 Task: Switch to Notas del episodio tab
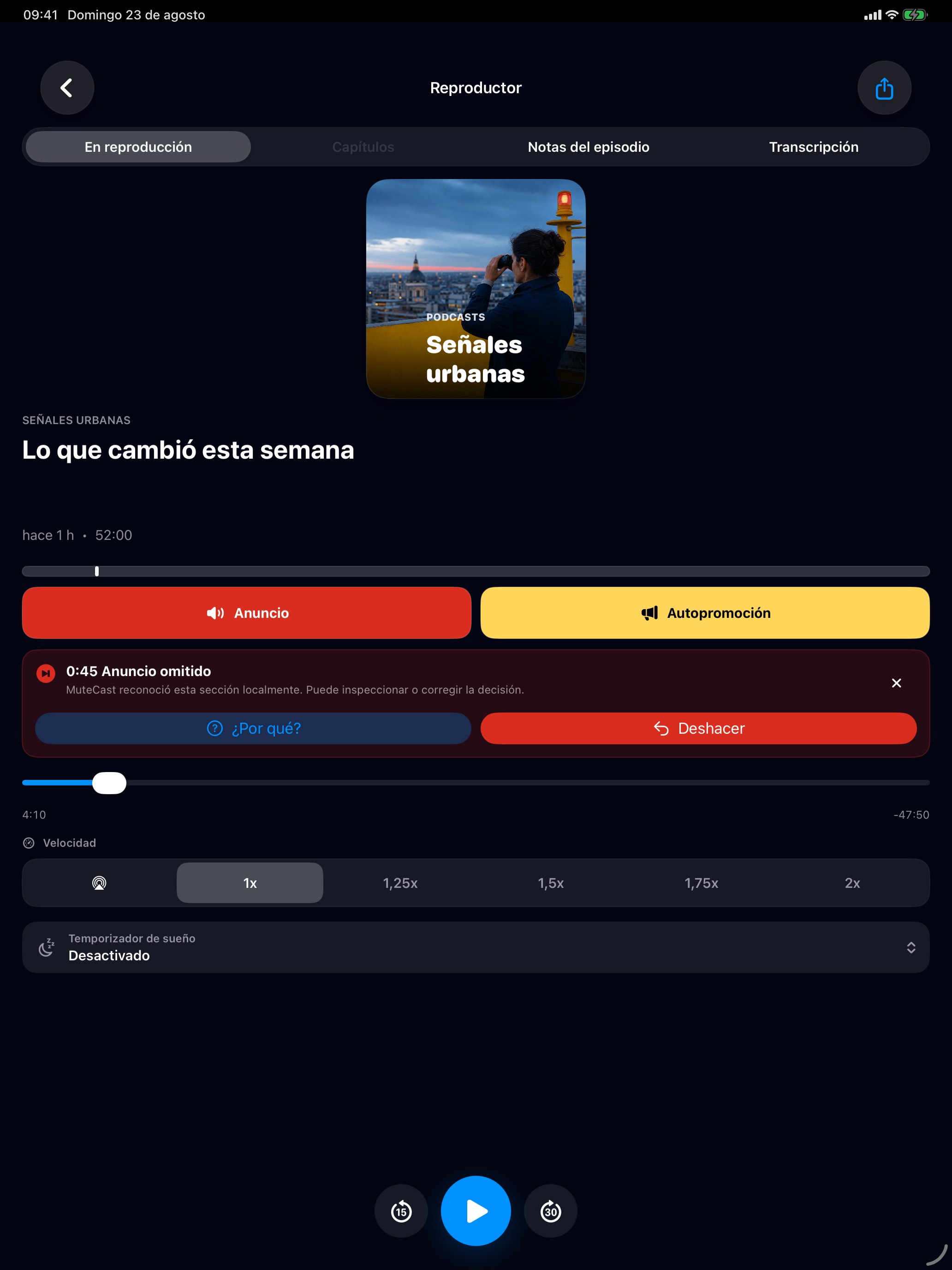[588, 147]
